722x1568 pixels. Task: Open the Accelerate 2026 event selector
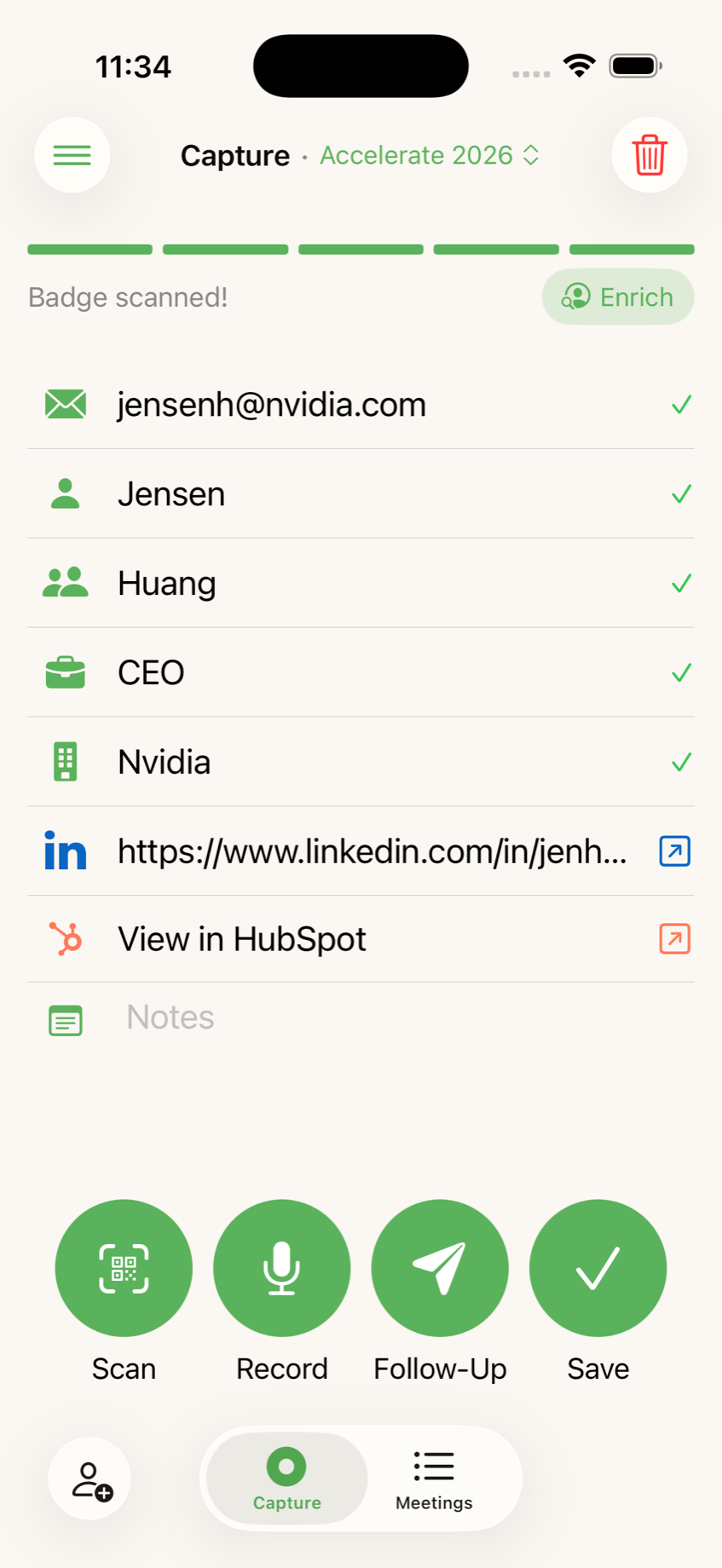pos(429,155)
